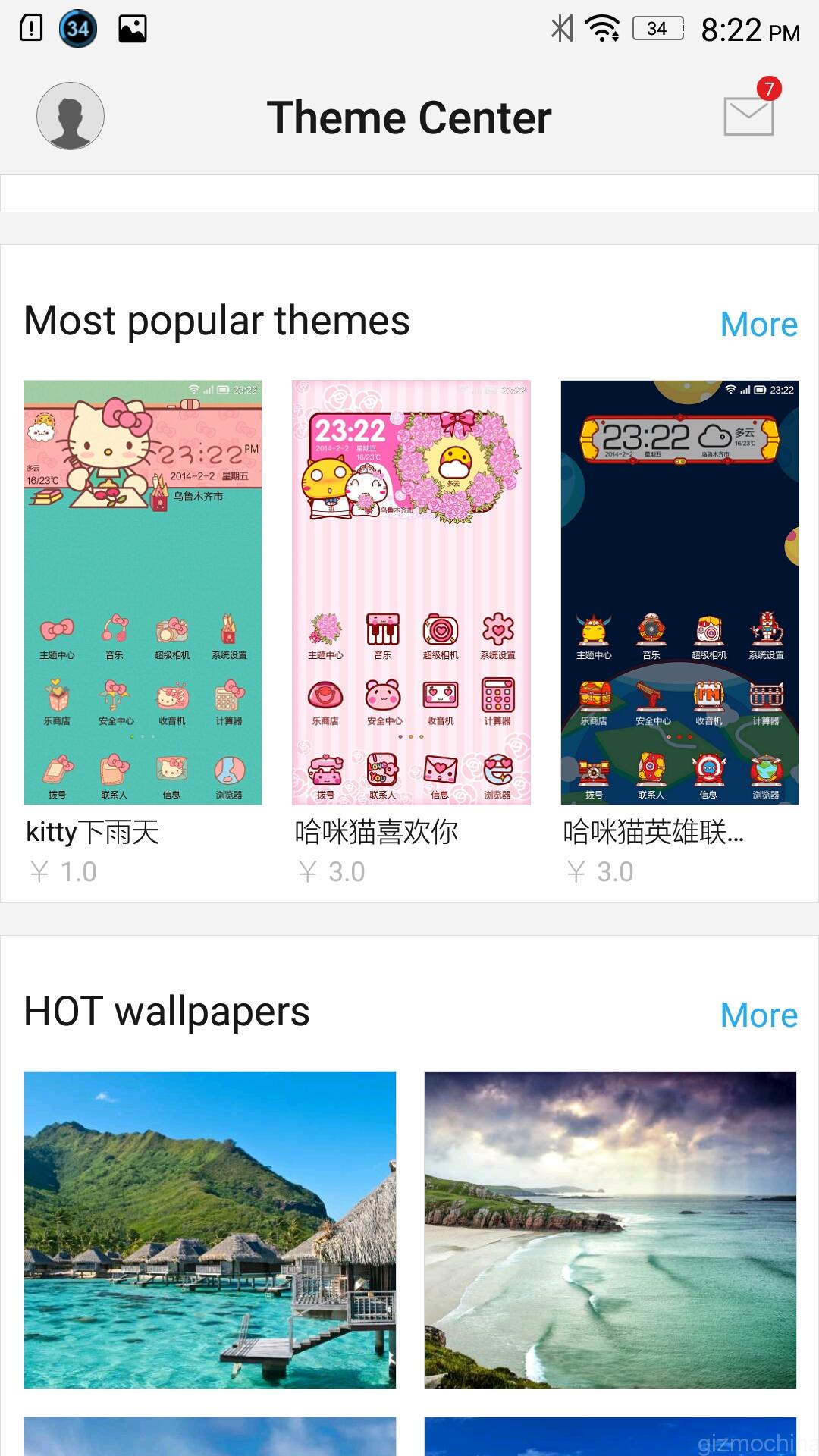Open the messages envelope with 7 unread
This screenshot has height=1456, width=819.
(x=749, y=115)
